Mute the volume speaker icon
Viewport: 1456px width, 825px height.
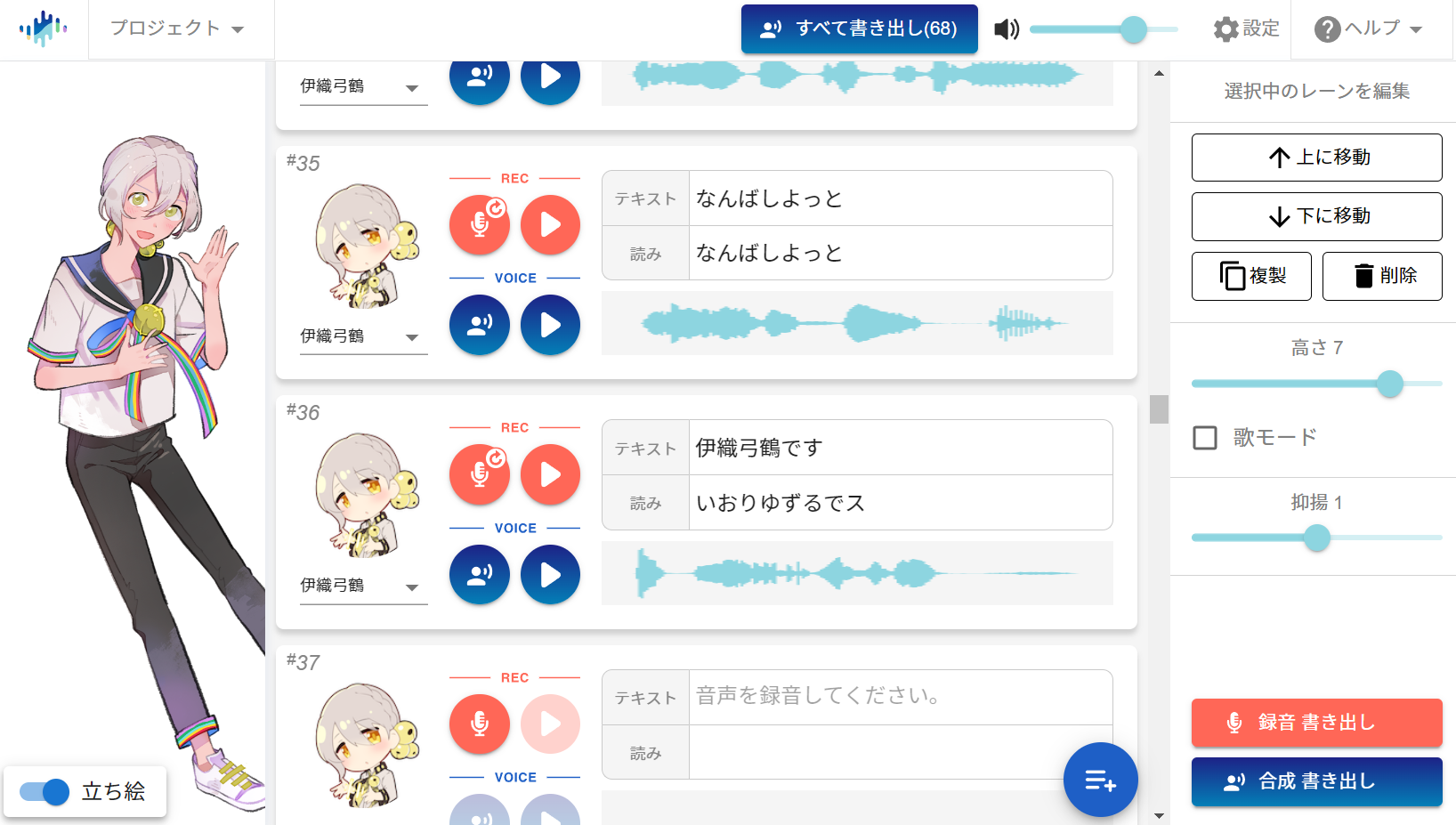coord(1006,29)
